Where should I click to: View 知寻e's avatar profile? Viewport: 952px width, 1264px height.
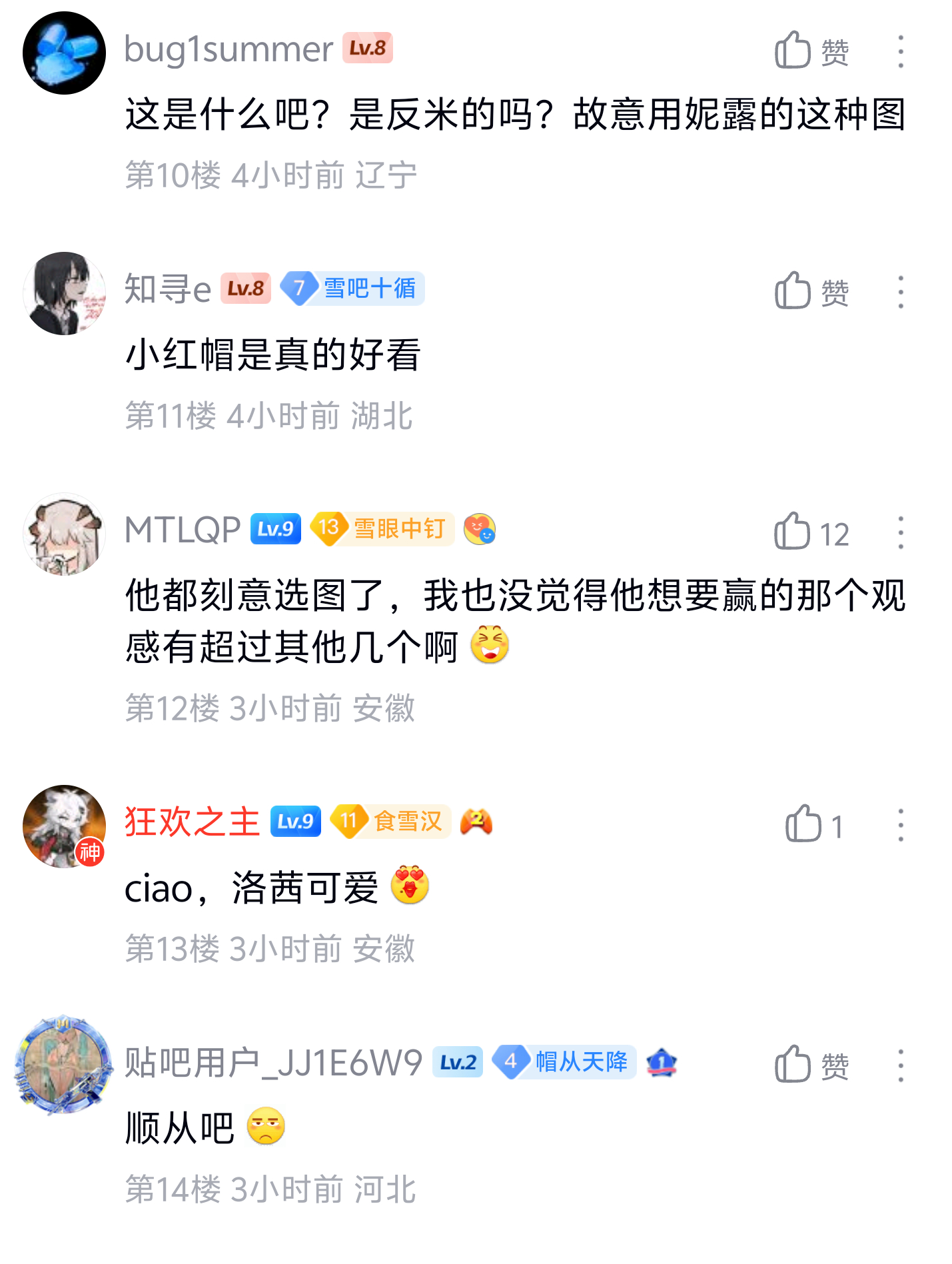pos(64,293)
